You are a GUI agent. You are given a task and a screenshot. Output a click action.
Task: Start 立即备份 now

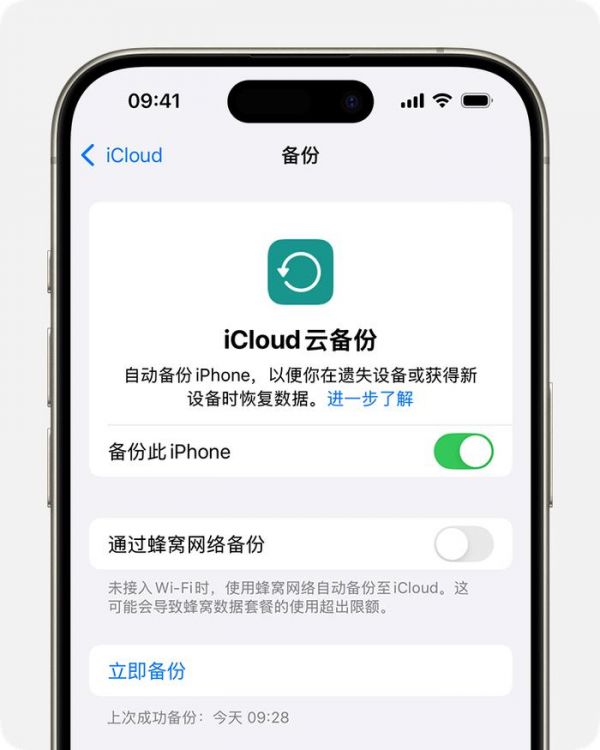coord(147,671)
